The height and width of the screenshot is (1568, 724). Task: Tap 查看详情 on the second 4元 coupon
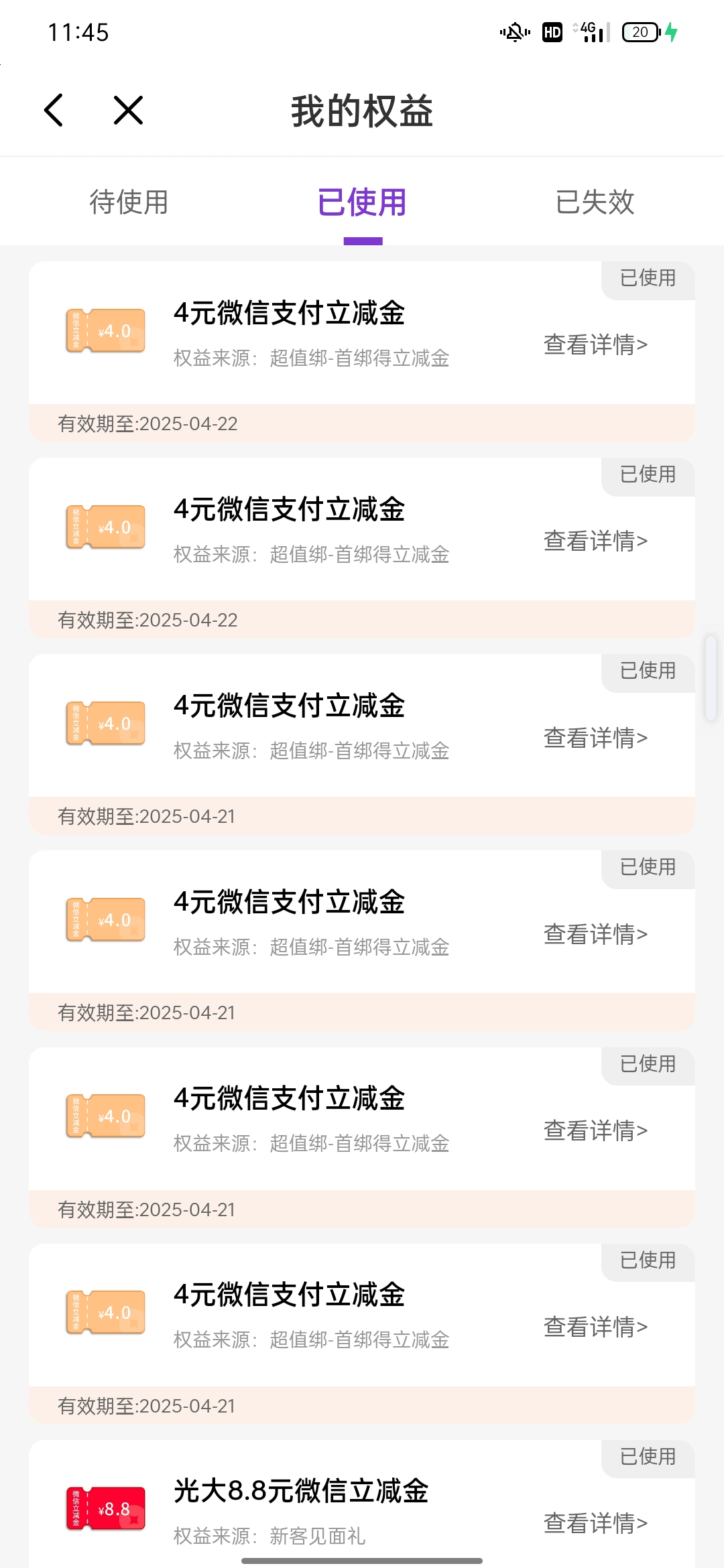tap(595, 540)
